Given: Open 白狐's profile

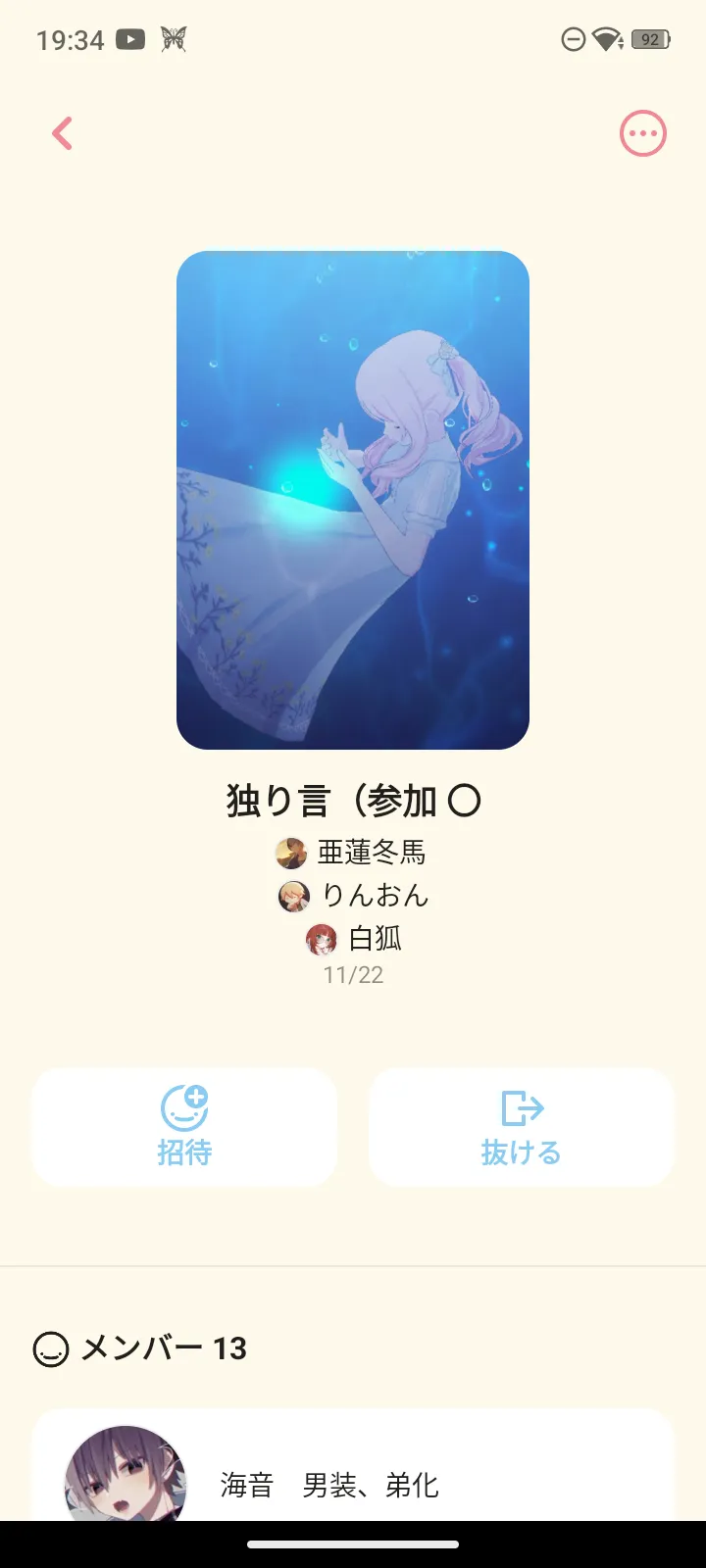Looking at the screenshot, I should point(354,938).
